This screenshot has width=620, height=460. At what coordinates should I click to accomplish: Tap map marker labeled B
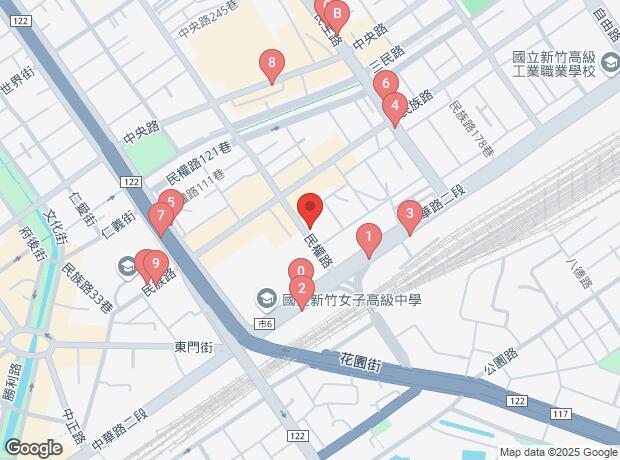[337, 15]
